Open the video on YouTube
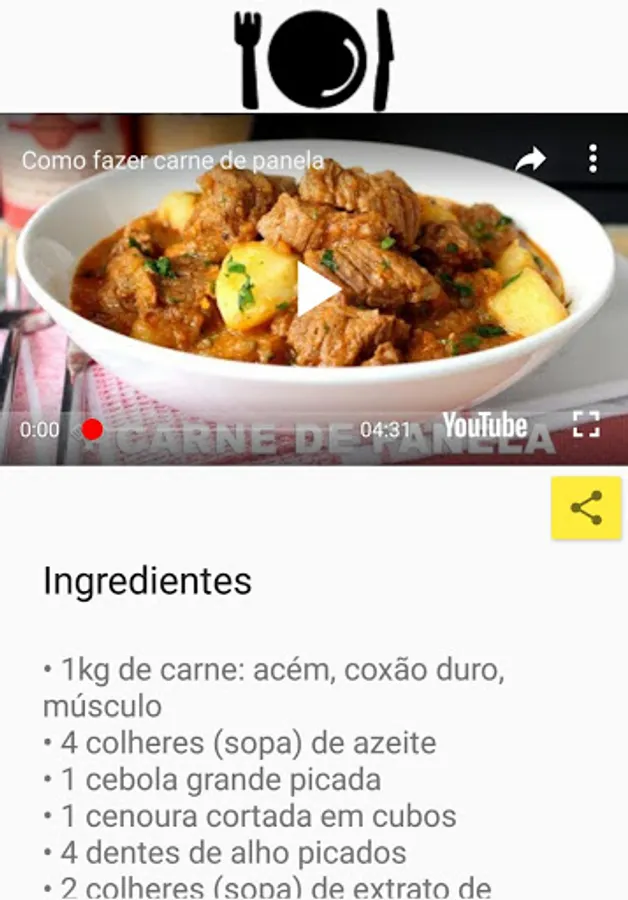 pyautogui.click(x=485, y=426)
